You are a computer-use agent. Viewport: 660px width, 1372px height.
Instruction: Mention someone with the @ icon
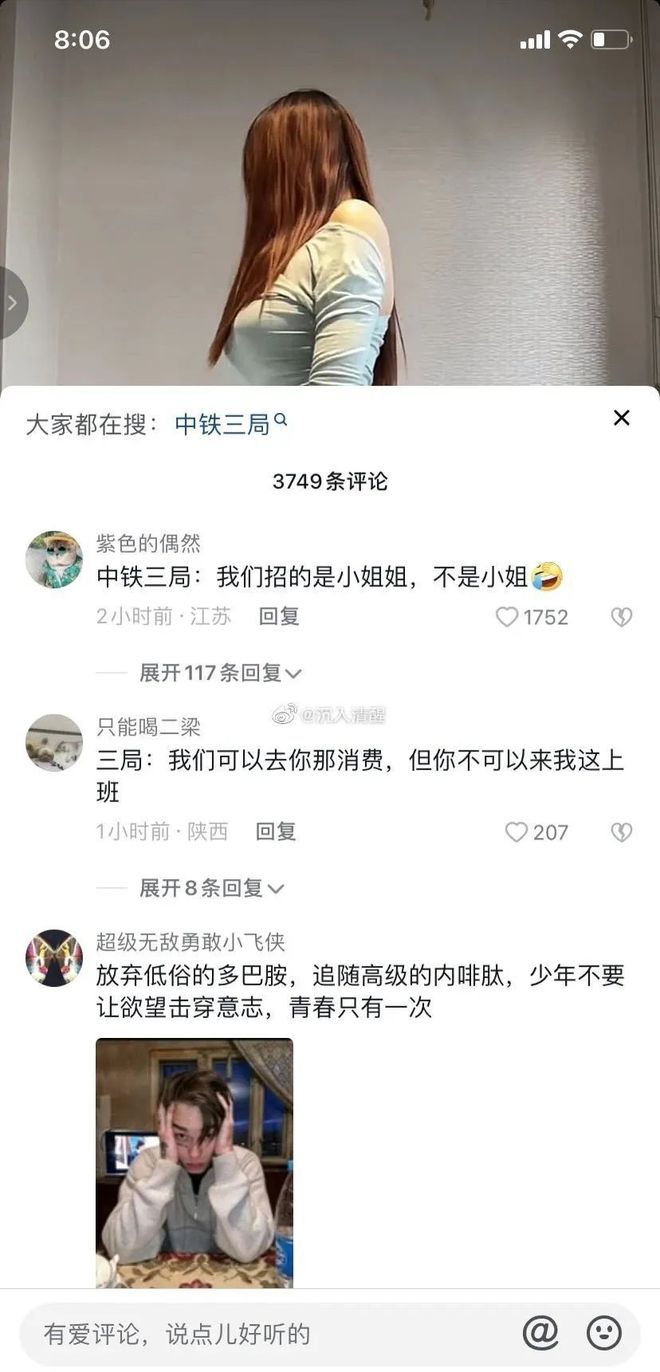coord(540,1332)
